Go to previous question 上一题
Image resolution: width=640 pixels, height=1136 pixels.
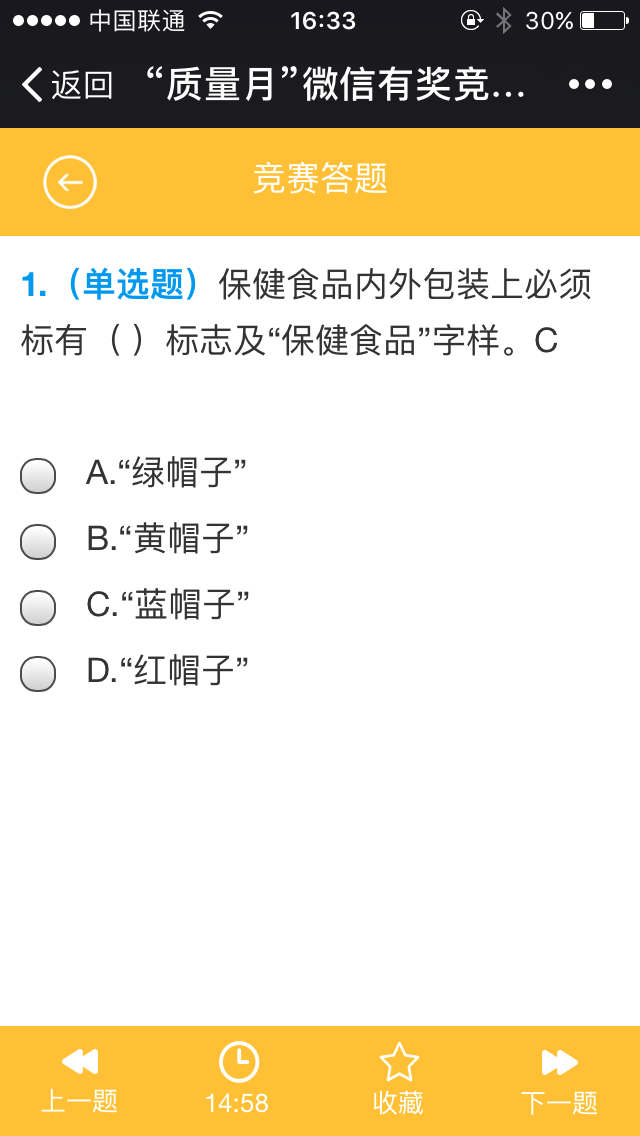click(79, 1080)
